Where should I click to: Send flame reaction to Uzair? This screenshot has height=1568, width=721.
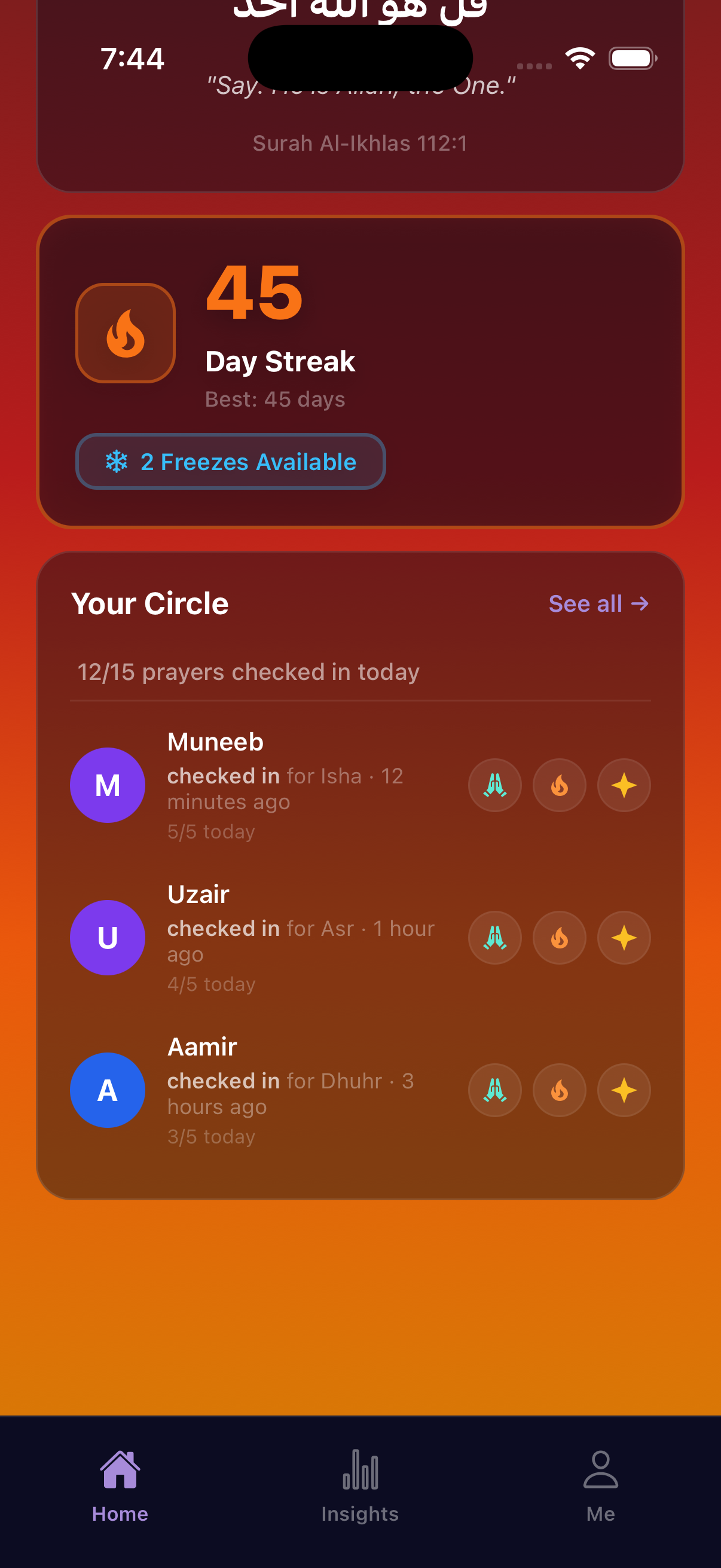559,938
